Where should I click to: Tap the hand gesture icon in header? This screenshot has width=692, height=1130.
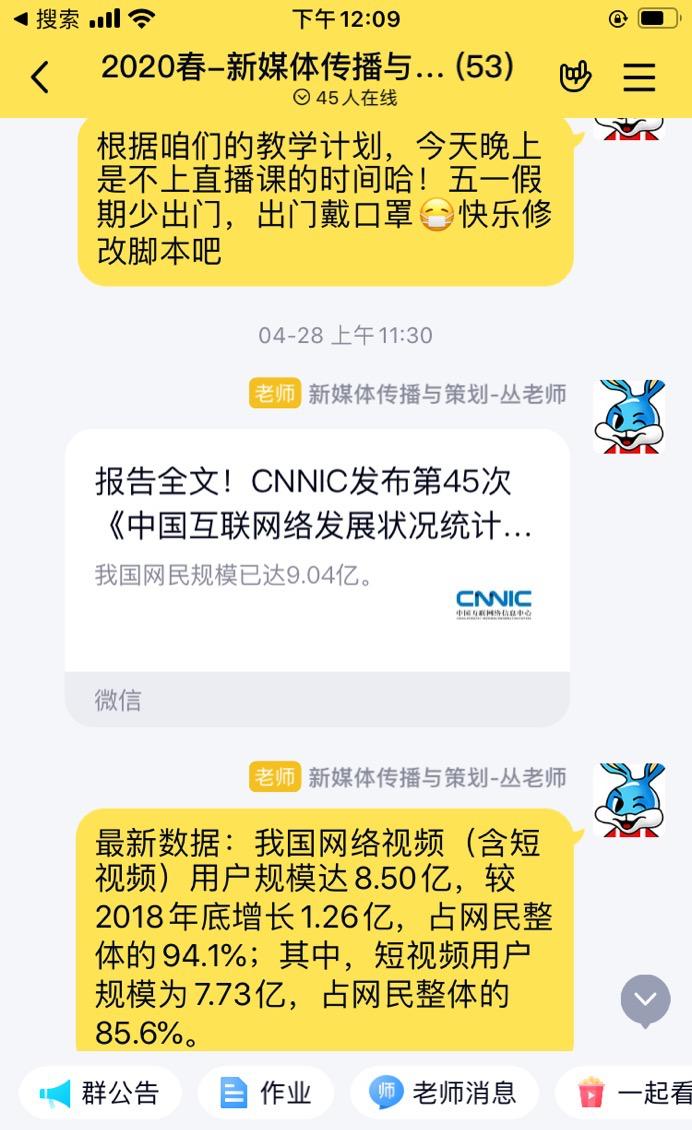575,77
